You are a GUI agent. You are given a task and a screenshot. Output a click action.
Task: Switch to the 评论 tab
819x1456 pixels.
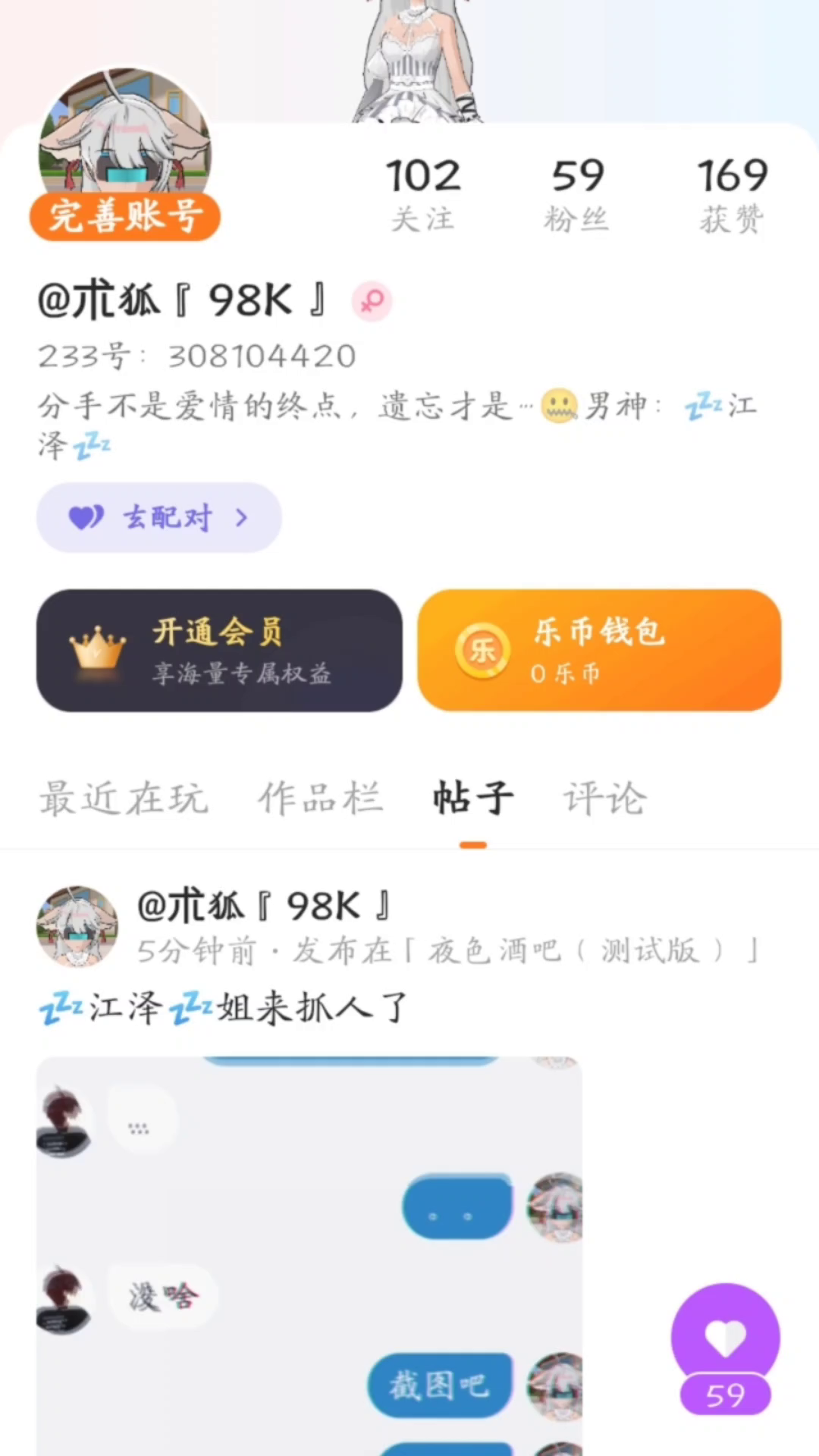[x=604, y=799]
